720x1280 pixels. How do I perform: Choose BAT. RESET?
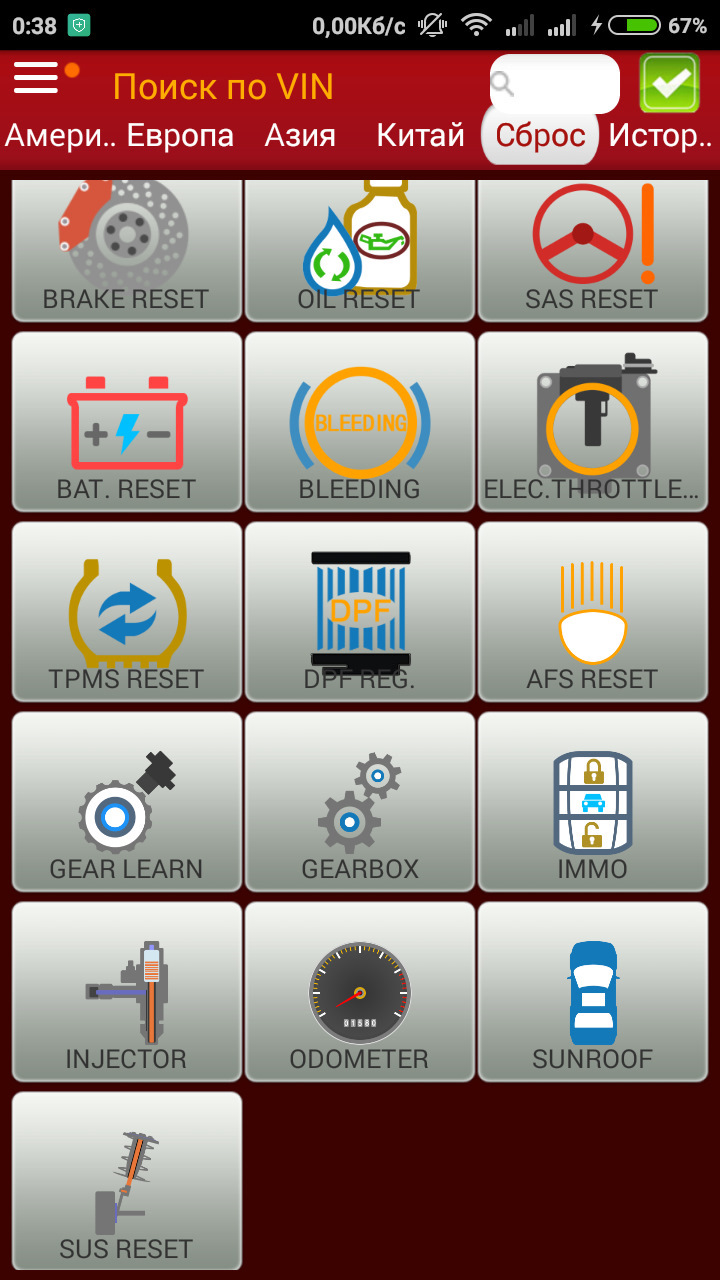tap(127, 422)
